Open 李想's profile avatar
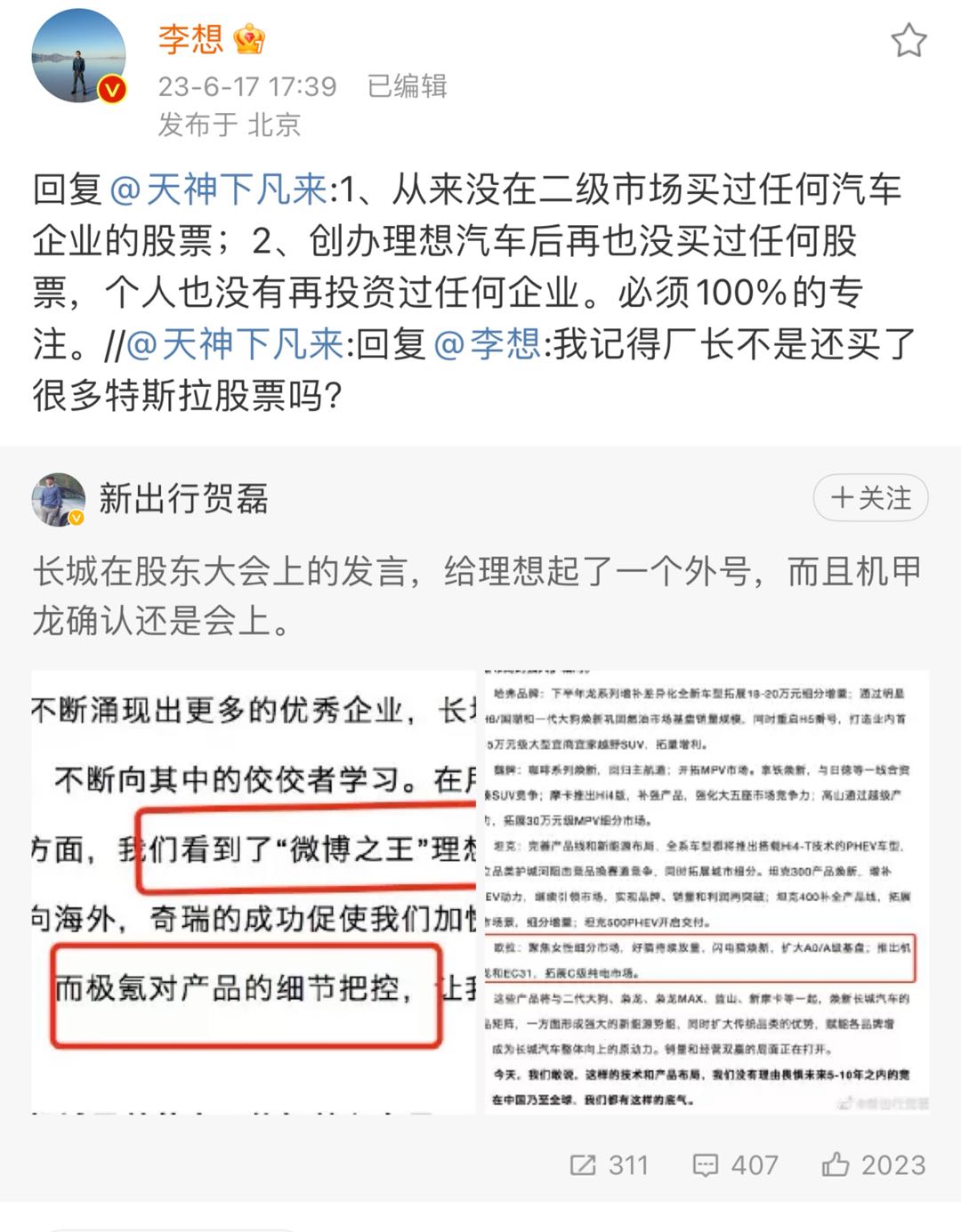The image size is (961, 1232). (78, 58)
